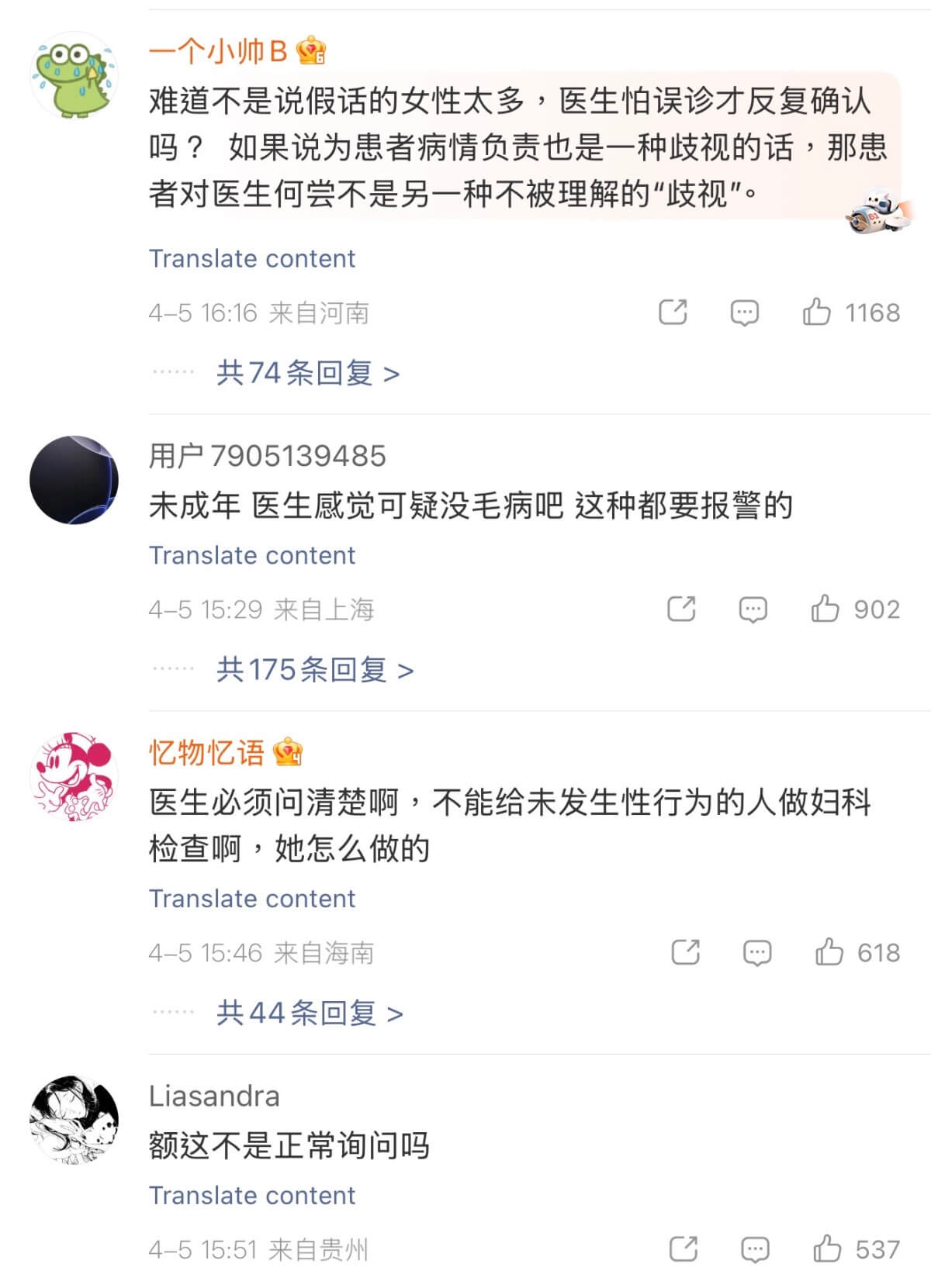This screenshot has height=1288, width=931.
Task: Translate the comment by 一个小帅B
Action: [251, 258]
